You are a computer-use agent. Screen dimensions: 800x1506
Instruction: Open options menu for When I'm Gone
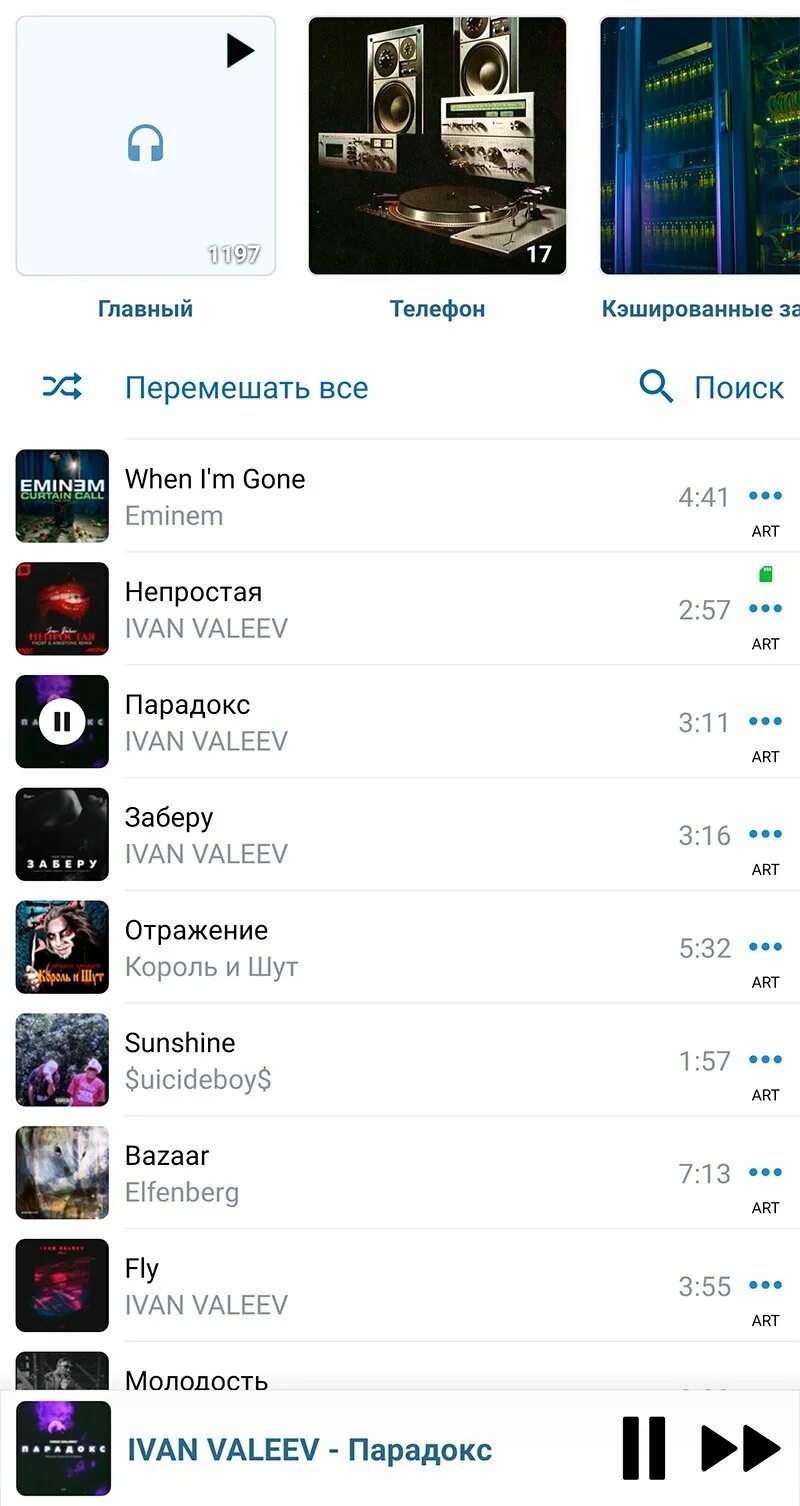766,495
